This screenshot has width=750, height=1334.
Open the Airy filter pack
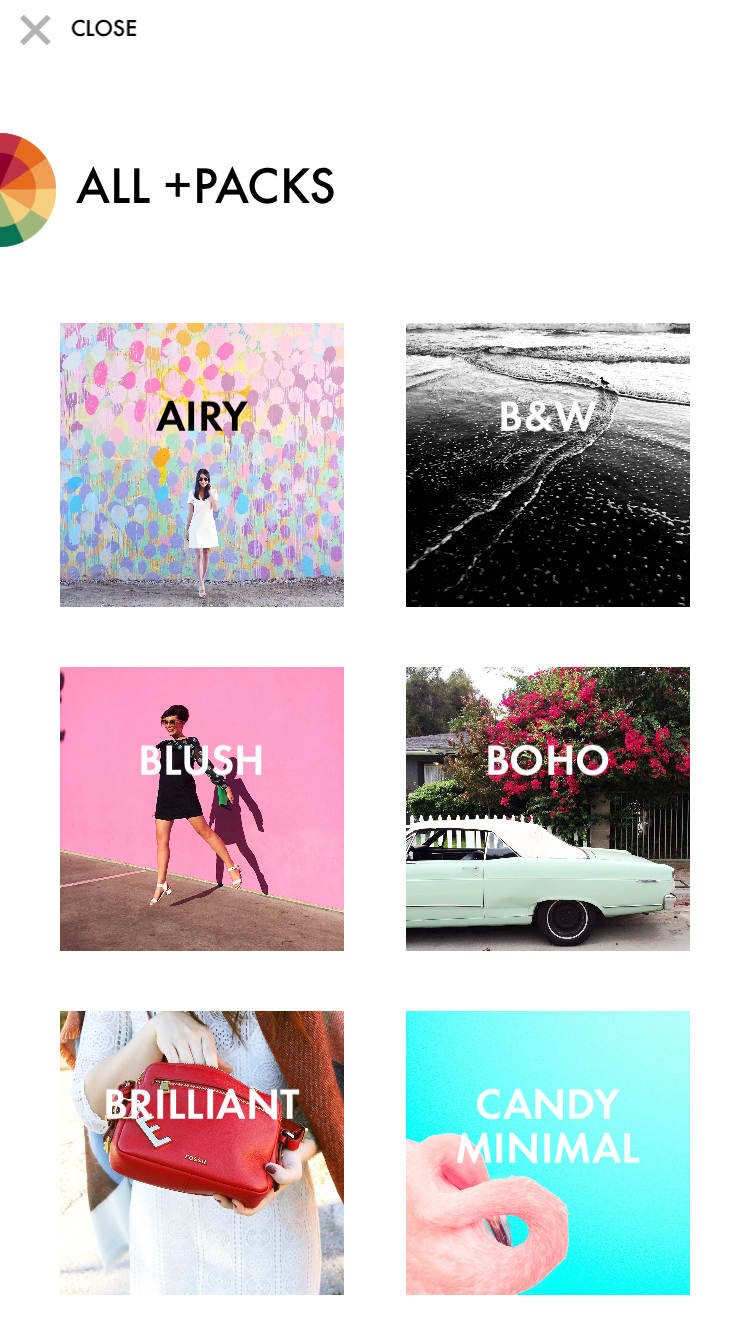coord(202,464)
